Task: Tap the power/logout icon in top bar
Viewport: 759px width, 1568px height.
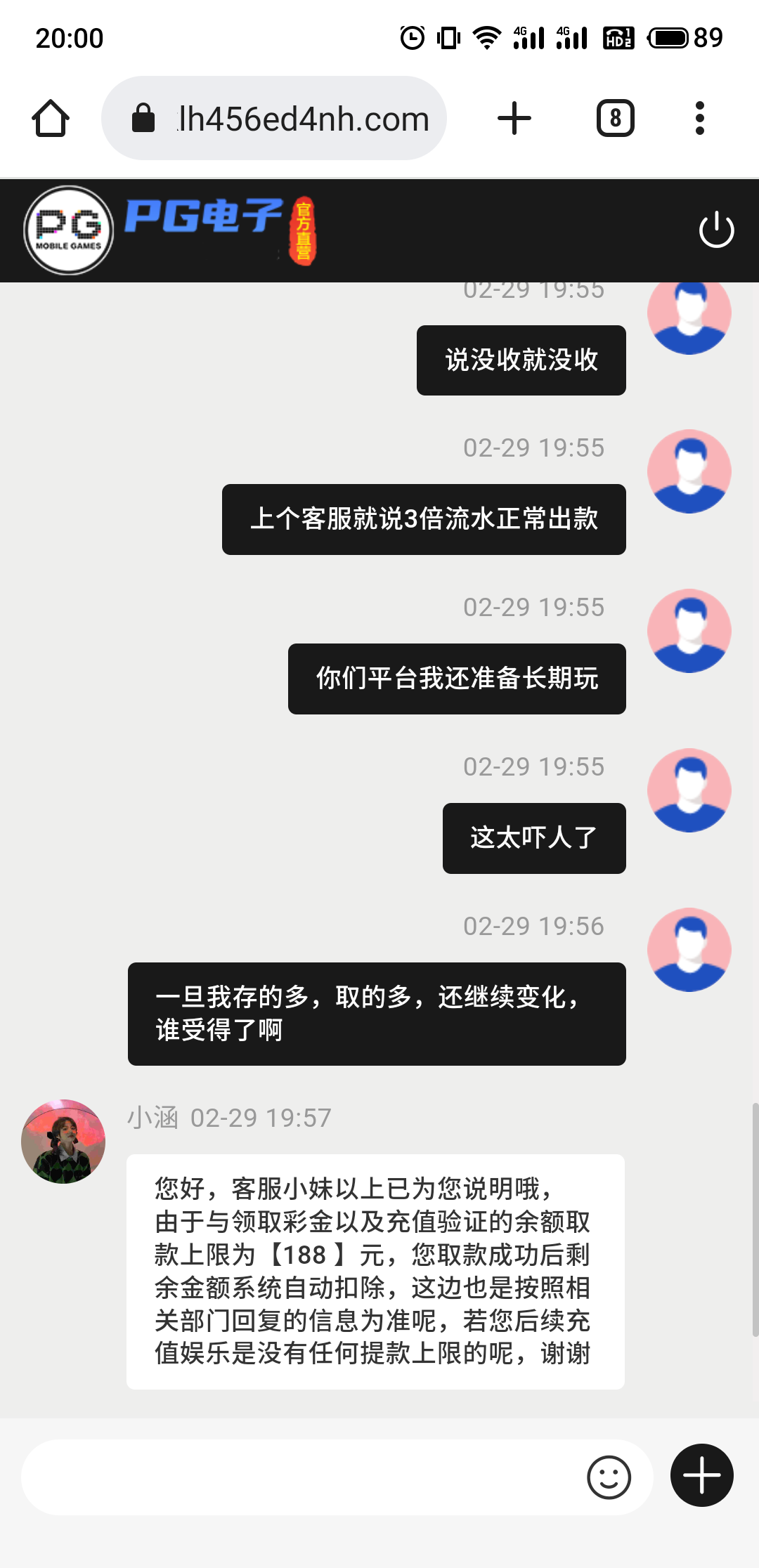Action: coord(715,230)
